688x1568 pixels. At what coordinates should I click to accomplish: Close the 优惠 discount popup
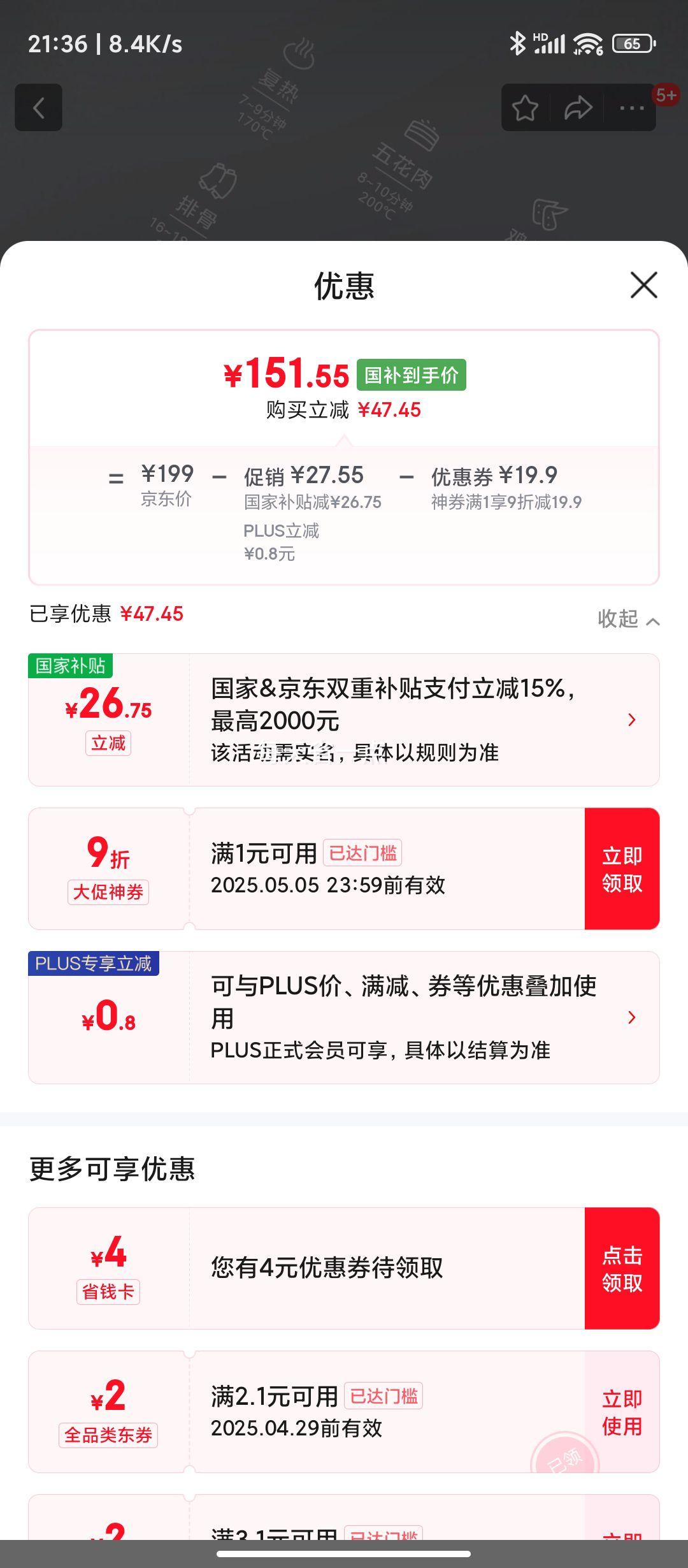643,286
